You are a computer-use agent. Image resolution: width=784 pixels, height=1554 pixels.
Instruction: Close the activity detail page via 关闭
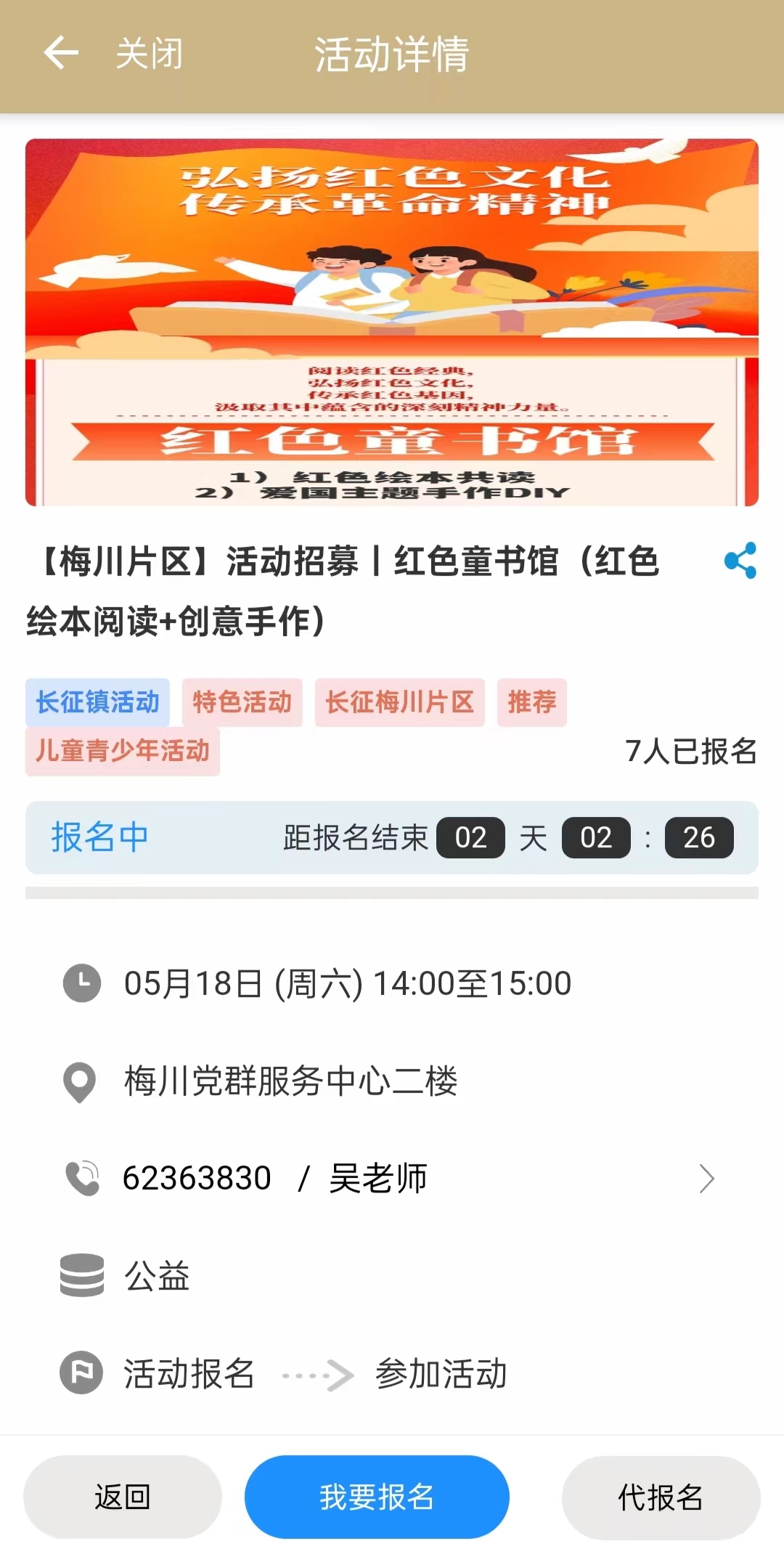point(150,54)
